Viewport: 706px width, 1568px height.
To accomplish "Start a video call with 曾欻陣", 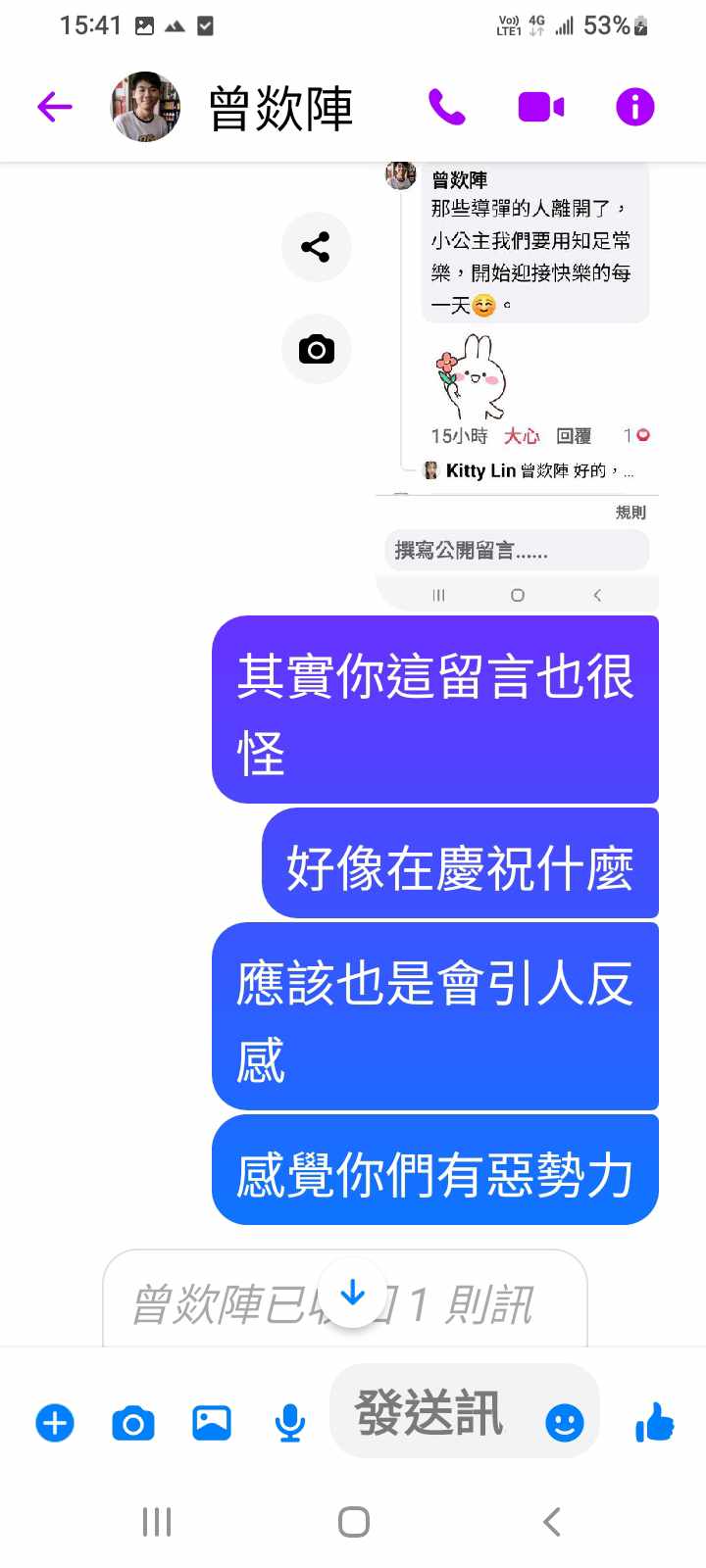I will pos(541,107).
